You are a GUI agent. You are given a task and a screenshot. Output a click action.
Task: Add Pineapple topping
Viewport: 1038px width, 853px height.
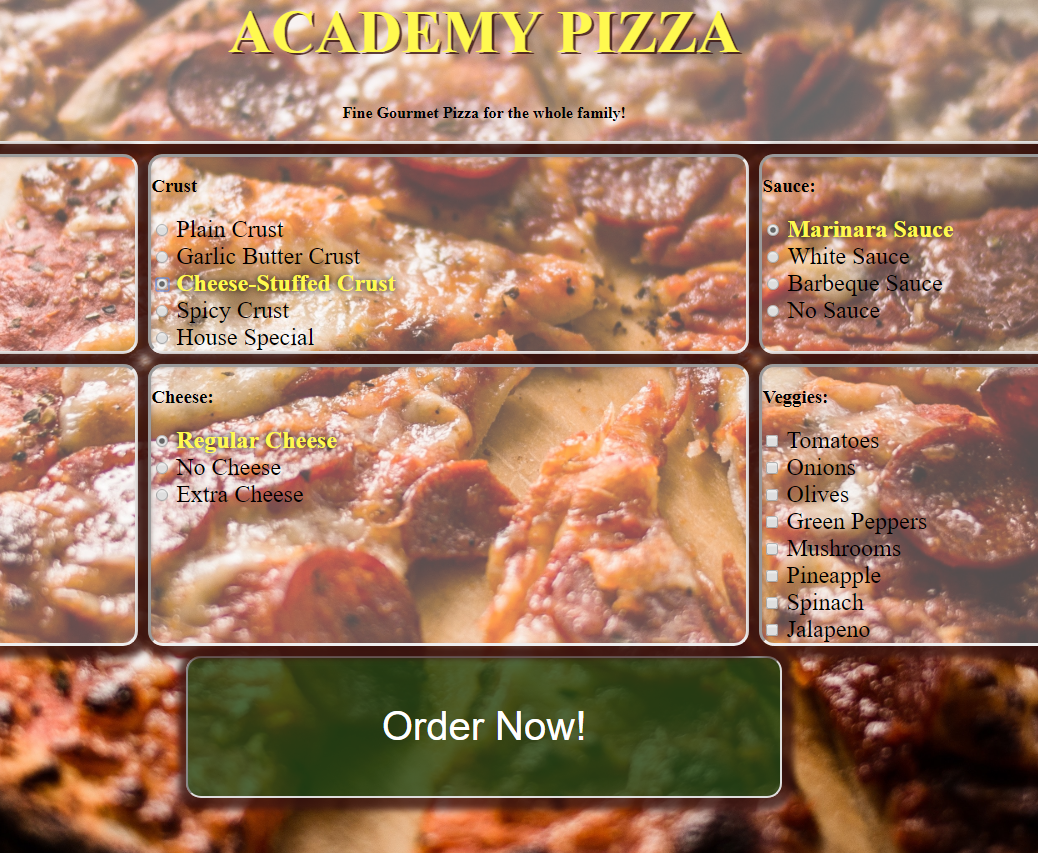772,576
